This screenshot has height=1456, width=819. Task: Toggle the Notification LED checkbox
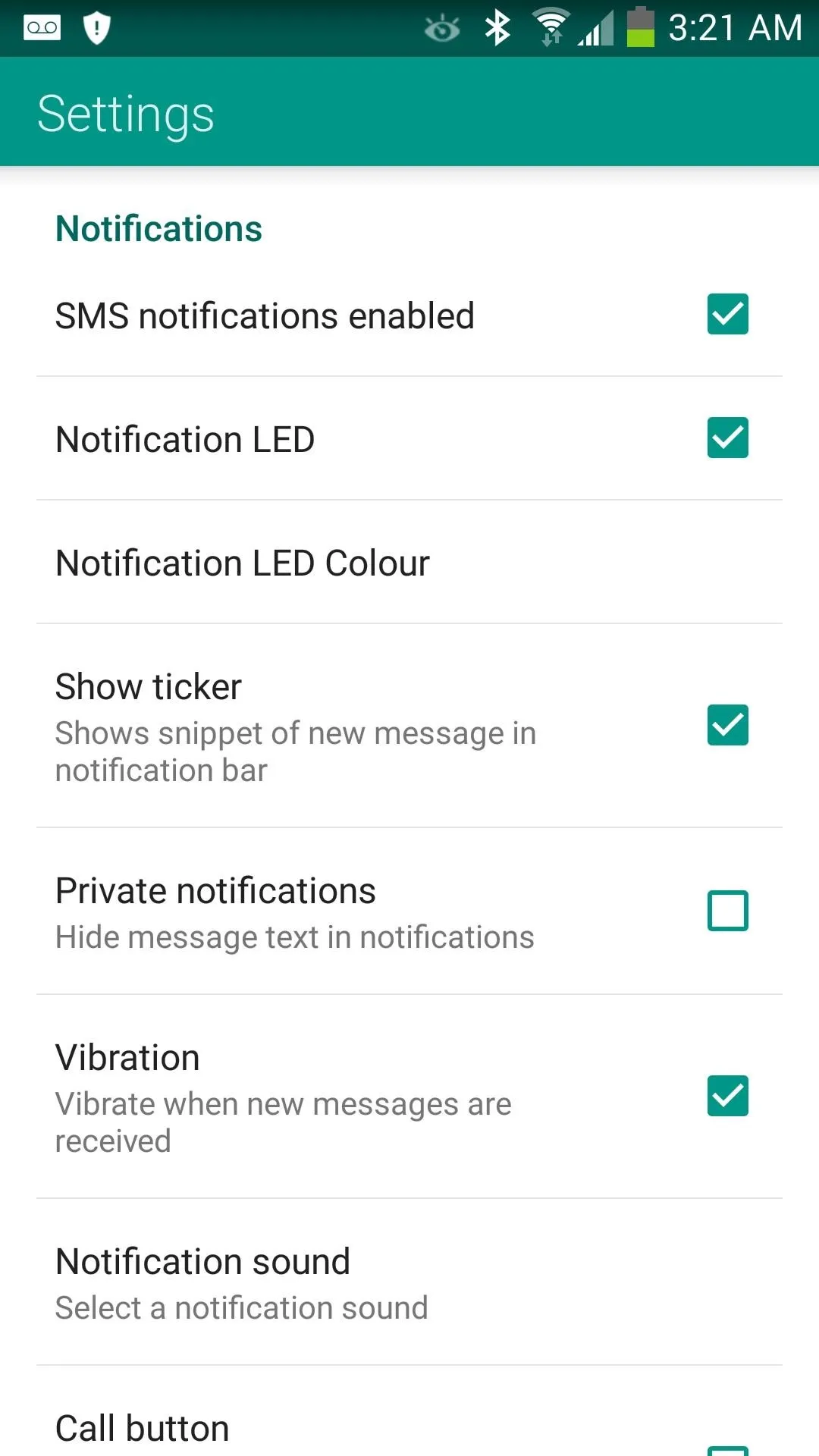[x=727, y=438]
